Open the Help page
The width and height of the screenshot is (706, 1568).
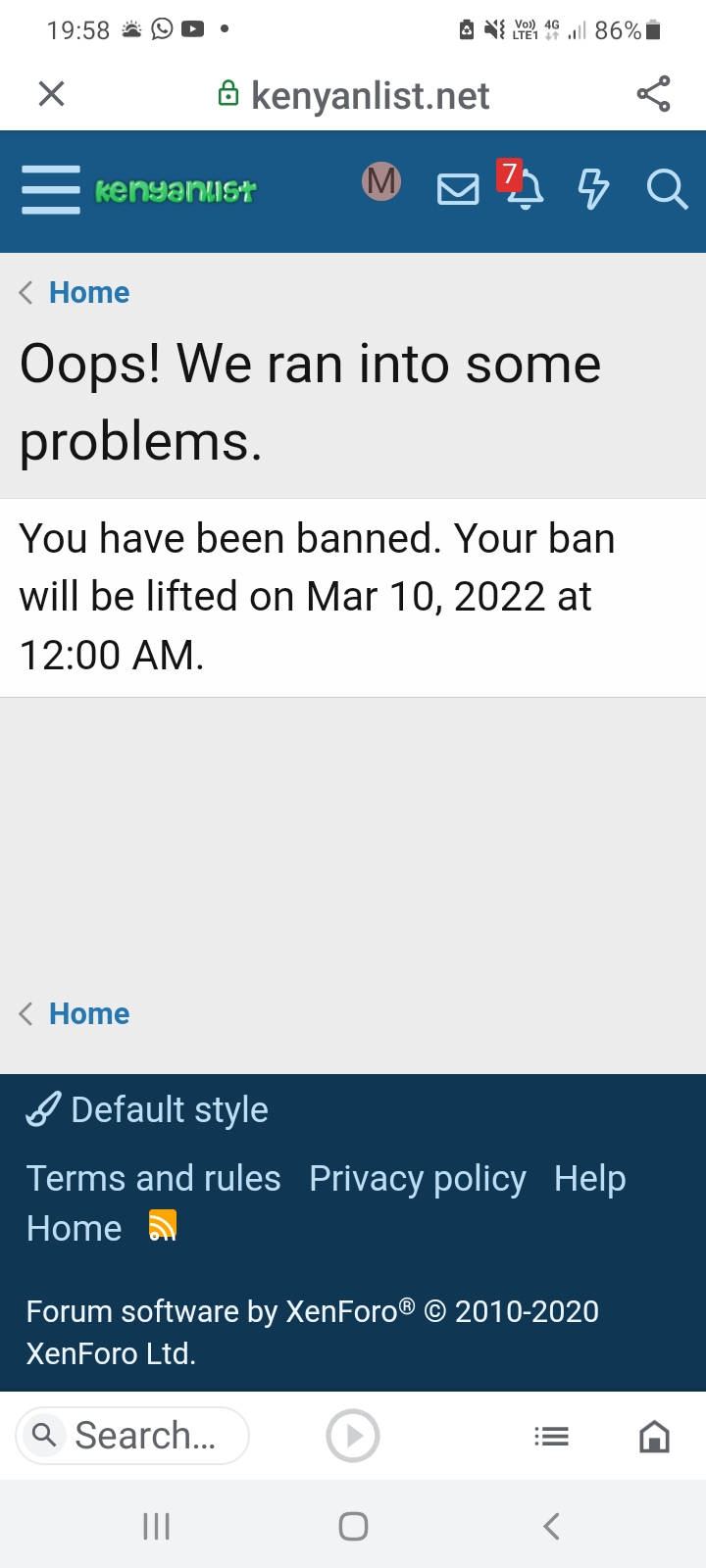click(589, 1178)
